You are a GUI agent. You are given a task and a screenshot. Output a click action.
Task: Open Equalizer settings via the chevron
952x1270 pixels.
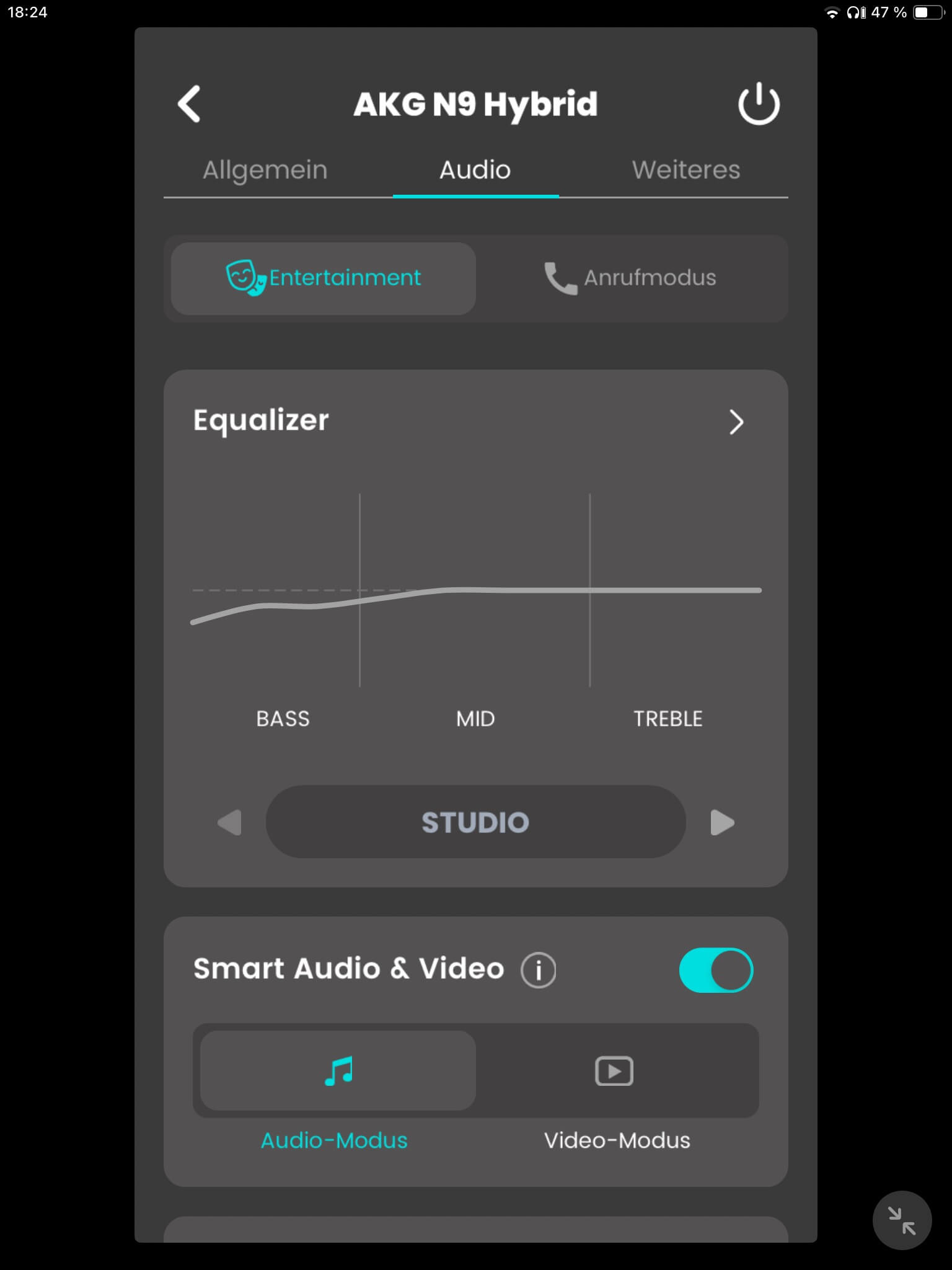point(736,422)
